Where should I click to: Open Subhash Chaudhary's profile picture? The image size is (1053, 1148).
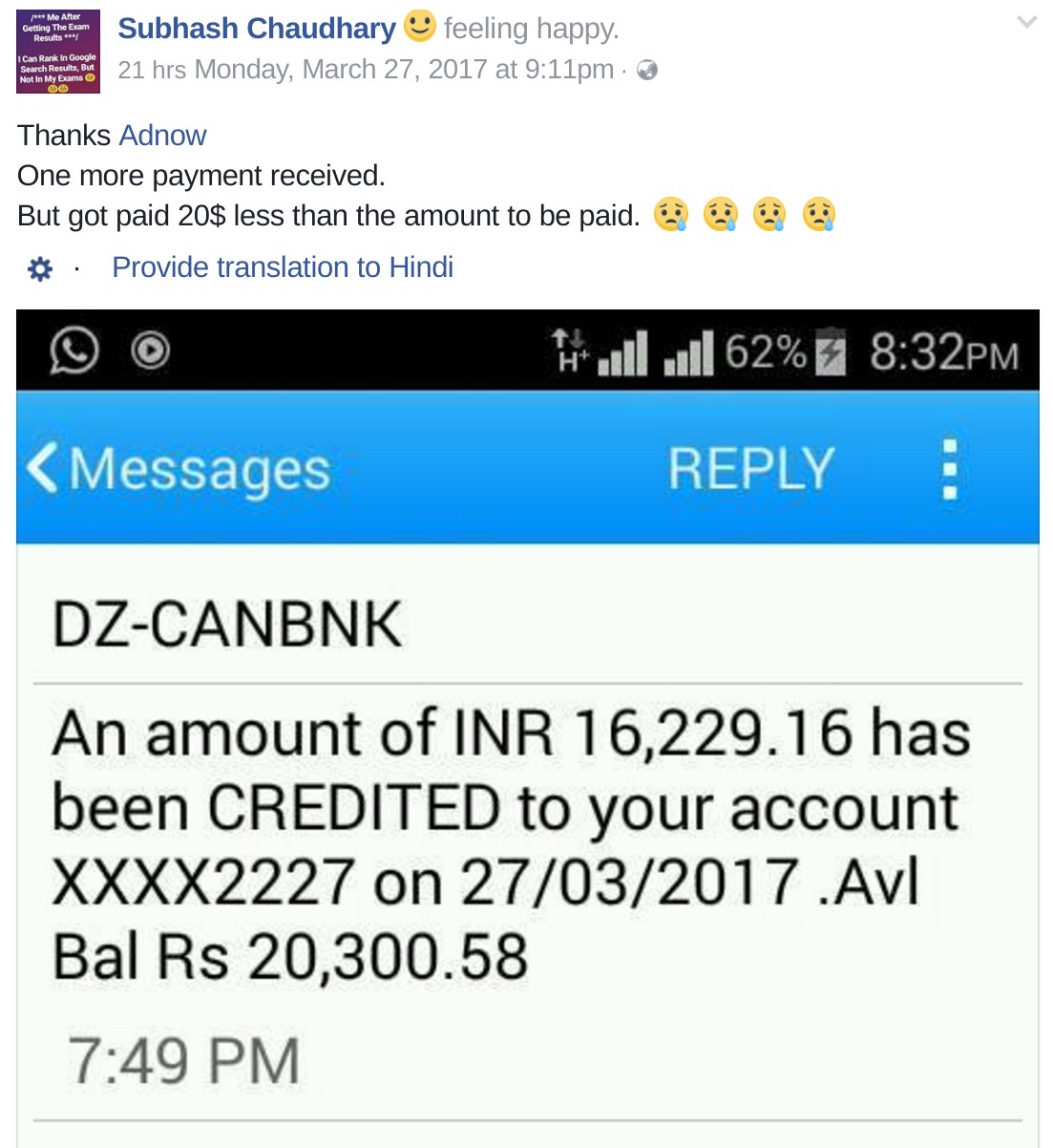click(x=58, y=52)
